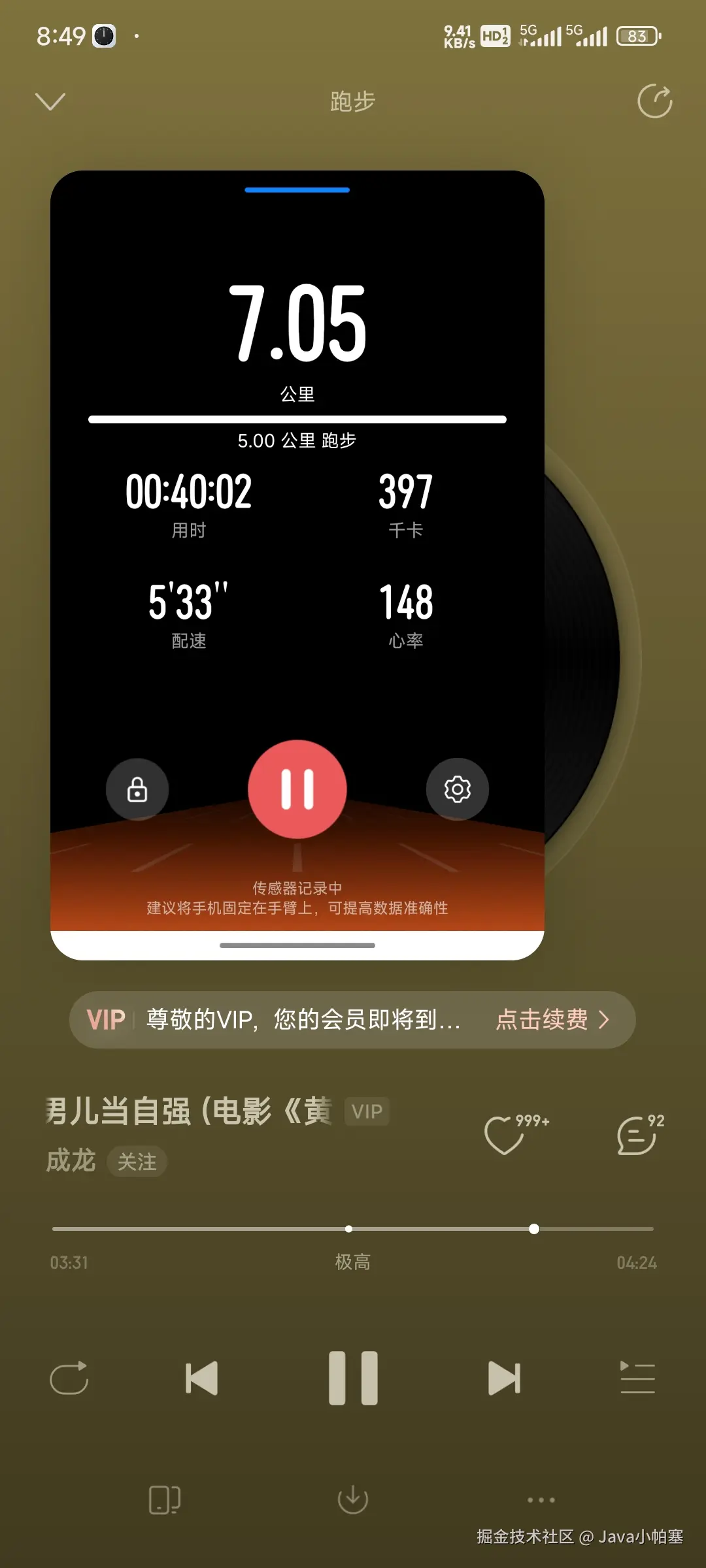This screenshot has width=706, height=1568.
Task: Download the current song
Action: (x=352, y=1500)
